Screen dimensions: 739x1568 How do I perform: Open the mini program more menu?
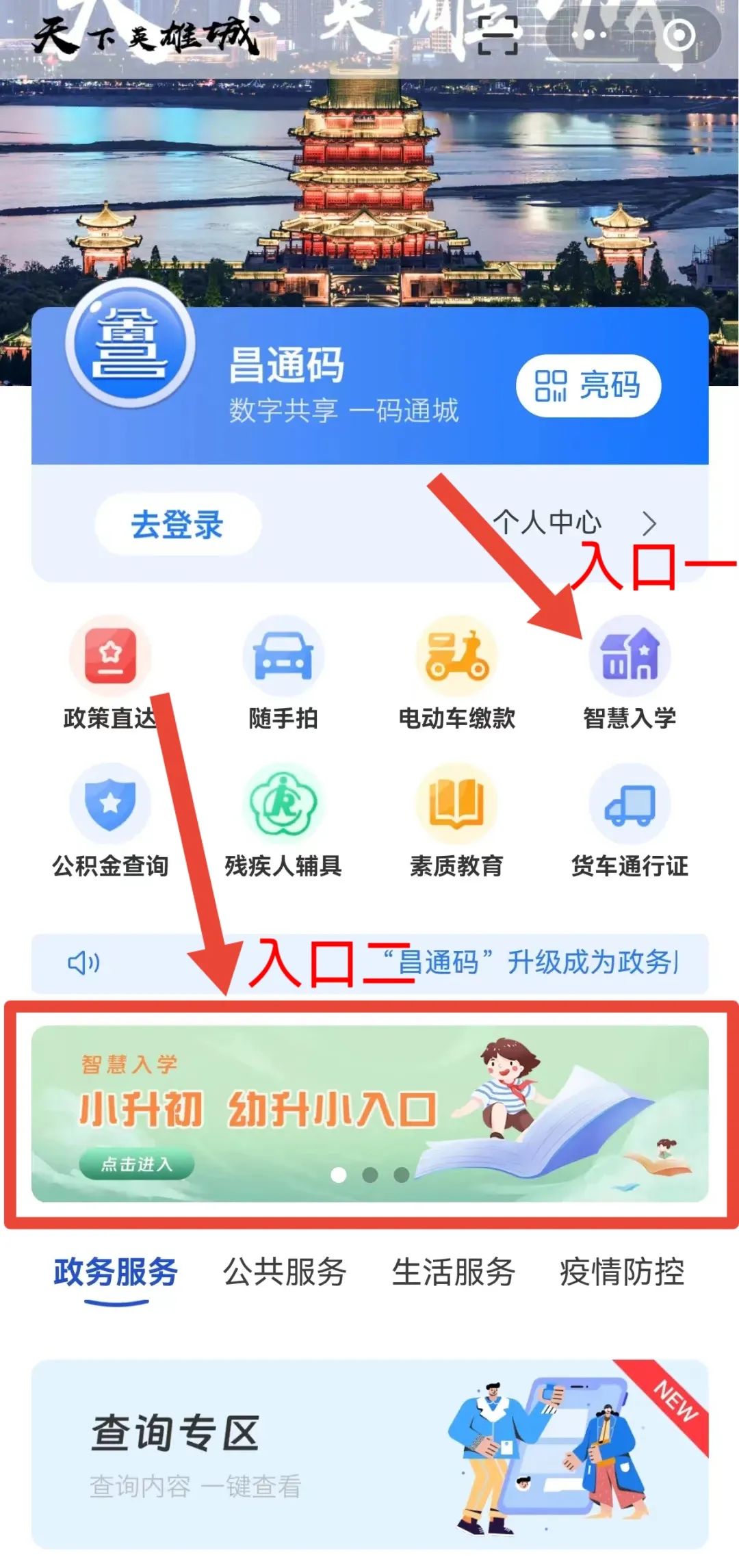coord(589,36)
